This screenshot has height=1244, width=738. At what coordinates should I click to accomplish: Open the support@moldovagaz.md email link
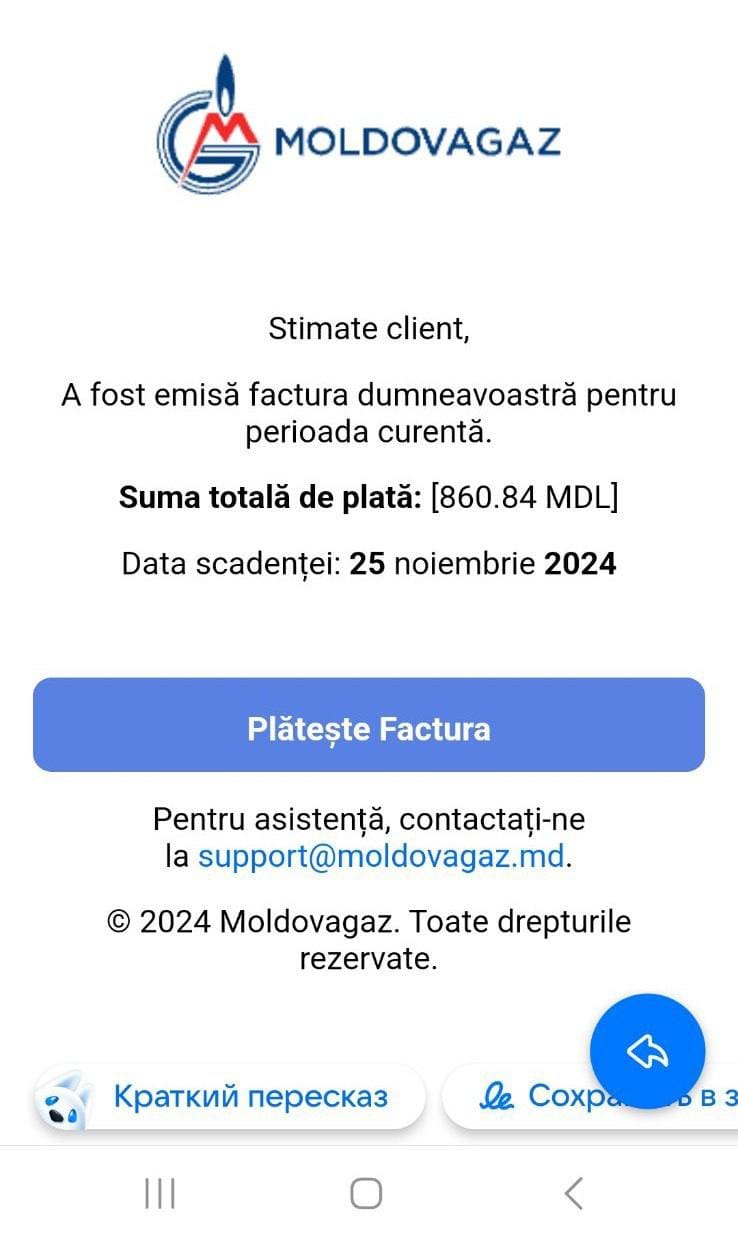[381, 857]
